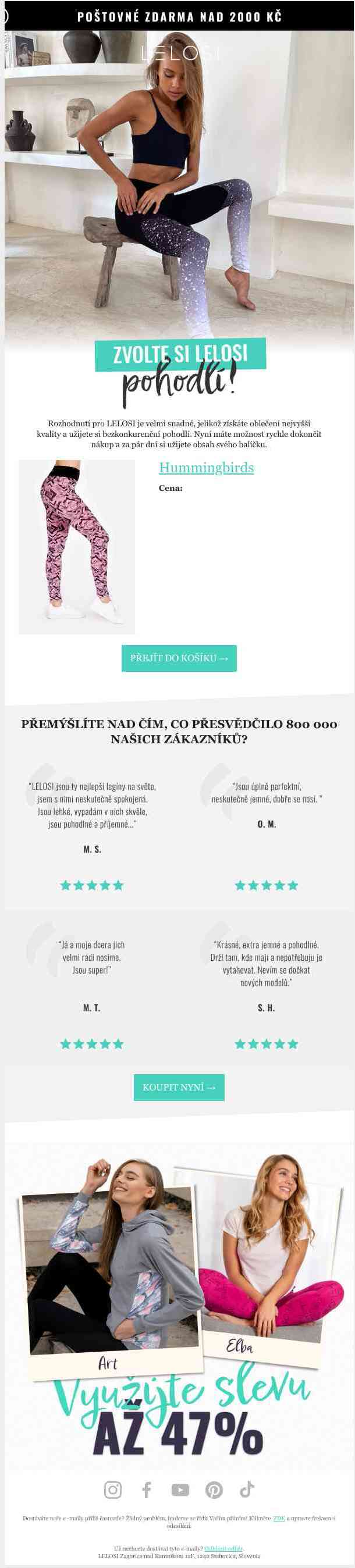Tap PŘEJÍT DO KOŠÍKU button
The width and height of the screenshot is (355, 1568).
click(x=179, y=658)
